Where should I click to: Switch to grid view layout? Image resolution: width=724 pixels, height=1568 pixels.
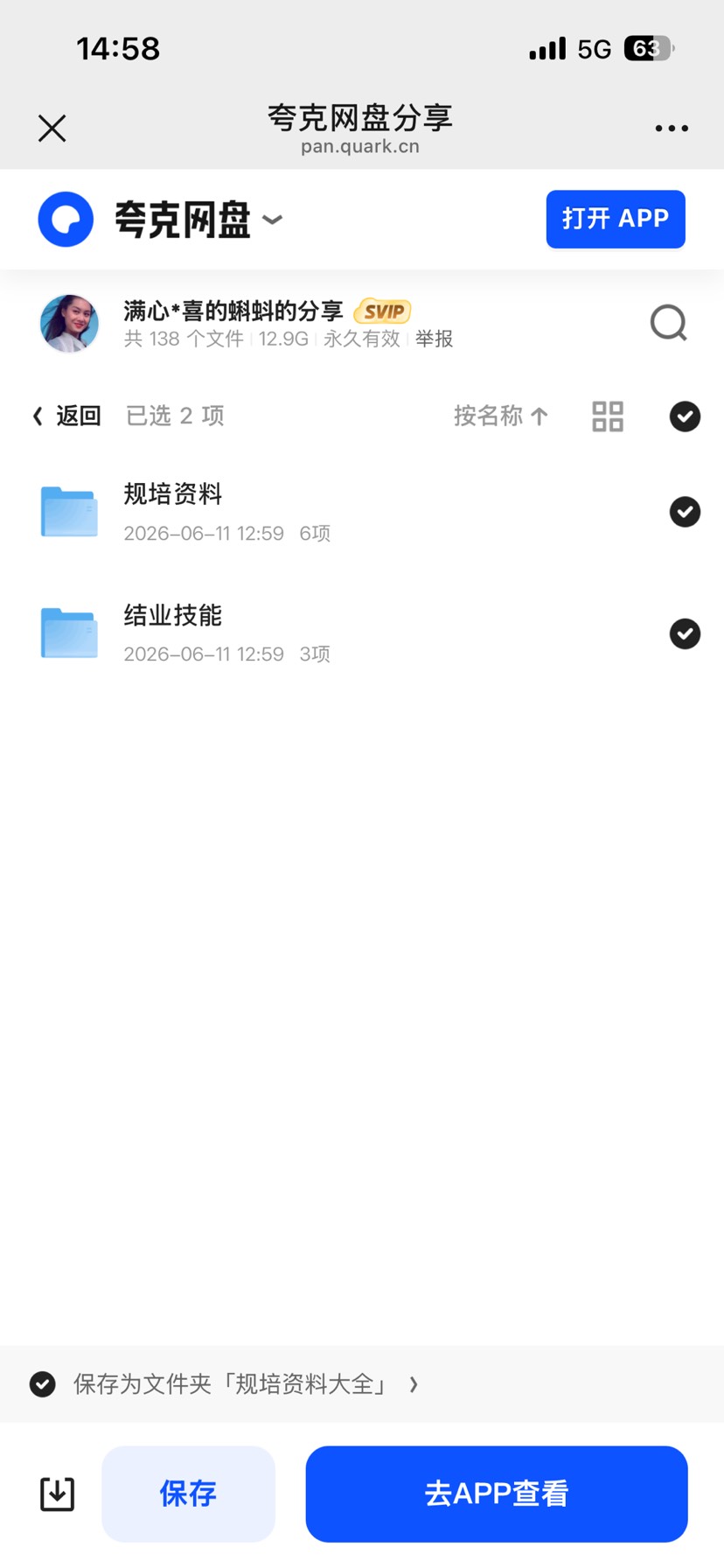tap(608, 416)
